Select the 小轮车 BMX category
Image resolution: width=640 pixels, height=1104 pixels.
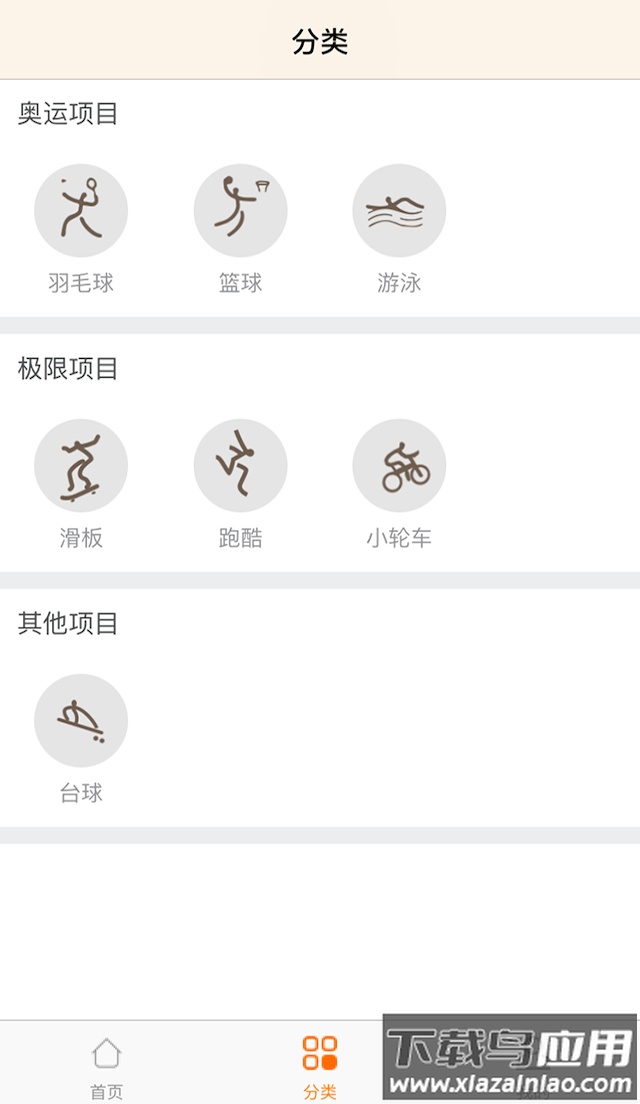click(399, 466)
